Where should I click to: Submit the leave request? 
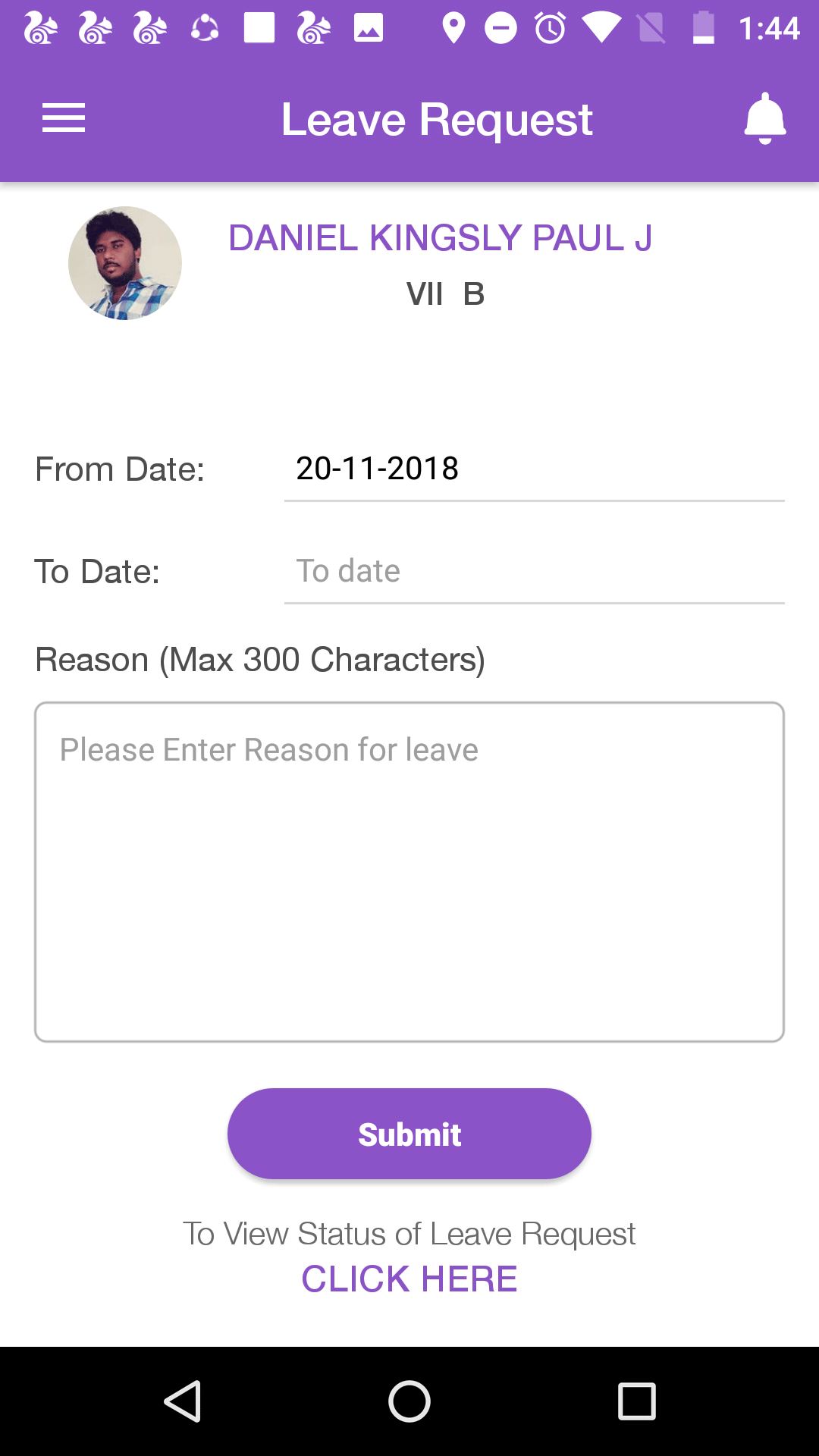(x=409, y=1134)
